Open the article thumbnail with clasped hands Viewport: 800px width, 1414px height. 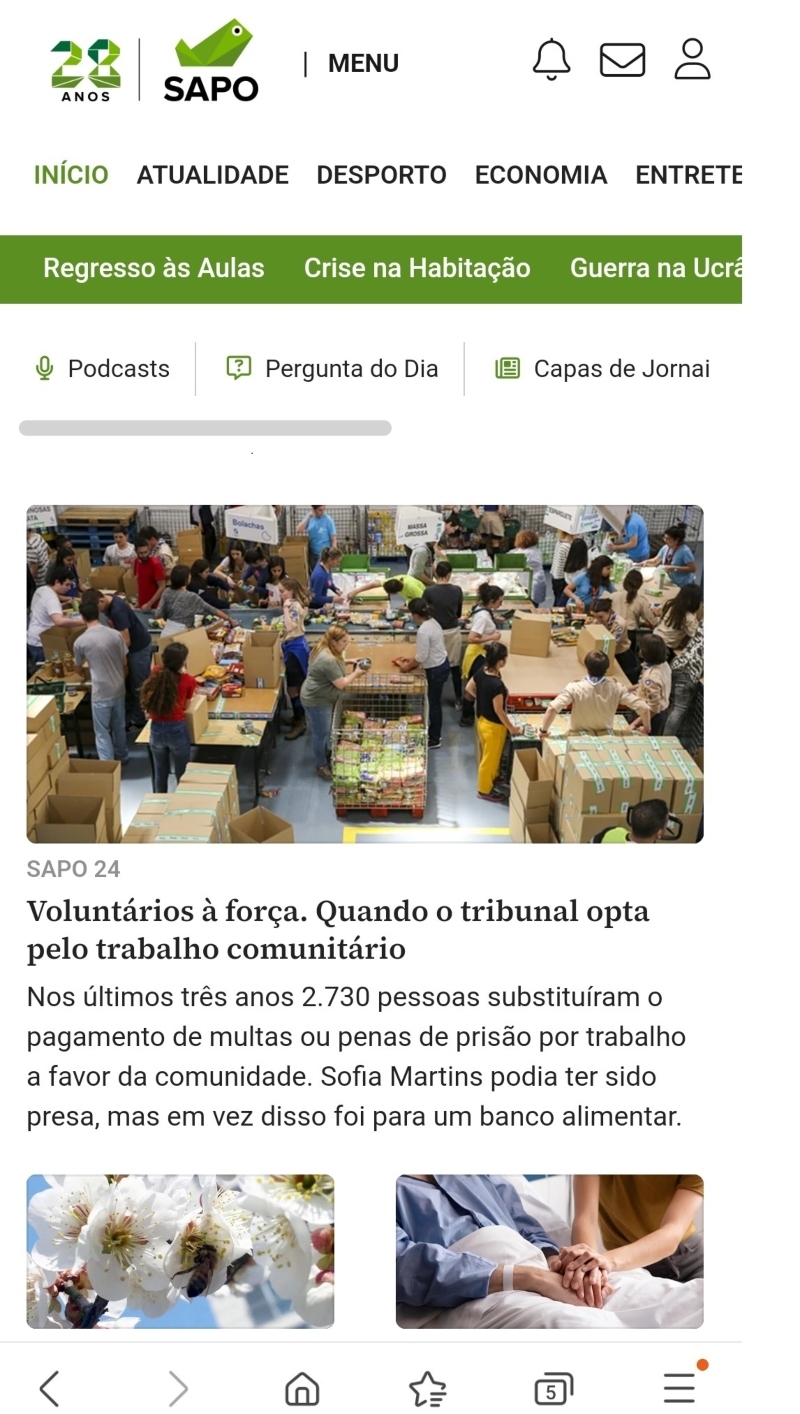coord(549,1250)
